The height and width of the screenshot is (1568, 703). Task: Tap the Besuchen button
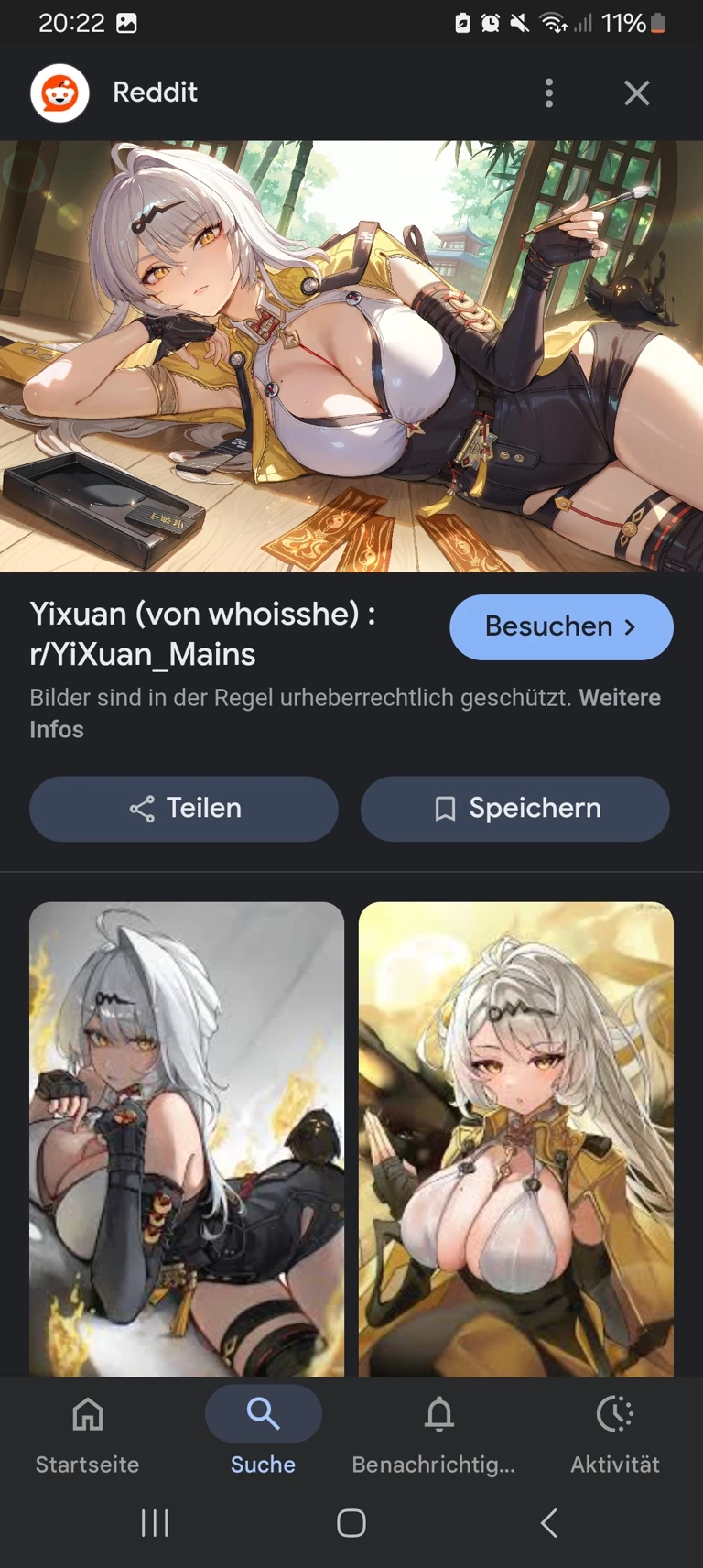(x=561, y=627)
